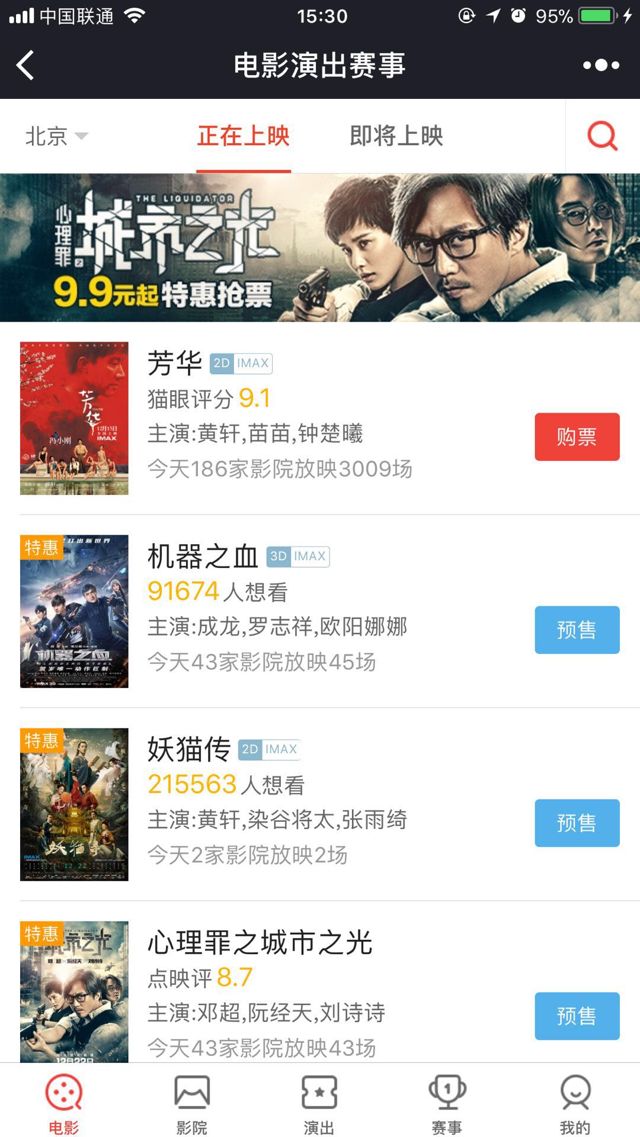Open the red search icon
This screenshot has height=1137, width=640.
point(602,136)
